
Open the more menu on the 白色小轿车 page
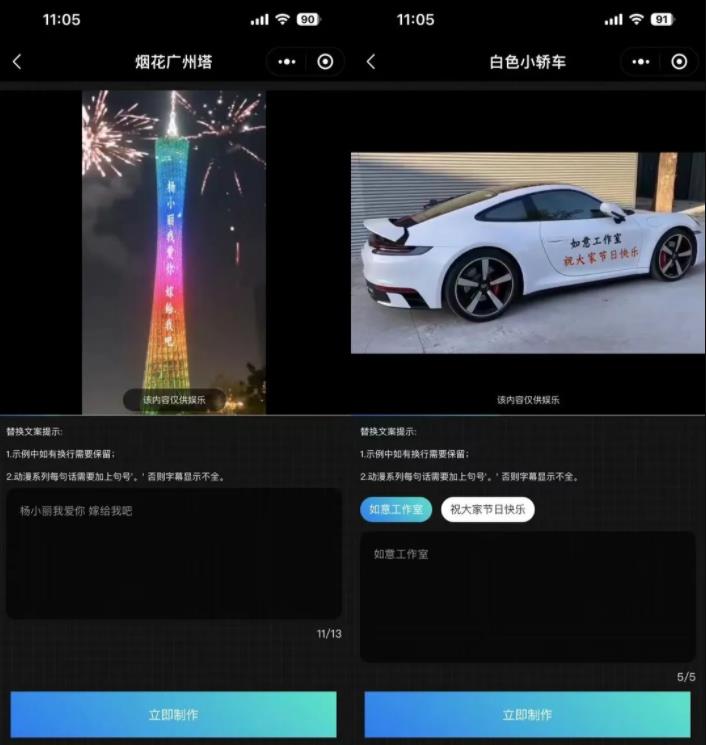[x=641, y=62]
